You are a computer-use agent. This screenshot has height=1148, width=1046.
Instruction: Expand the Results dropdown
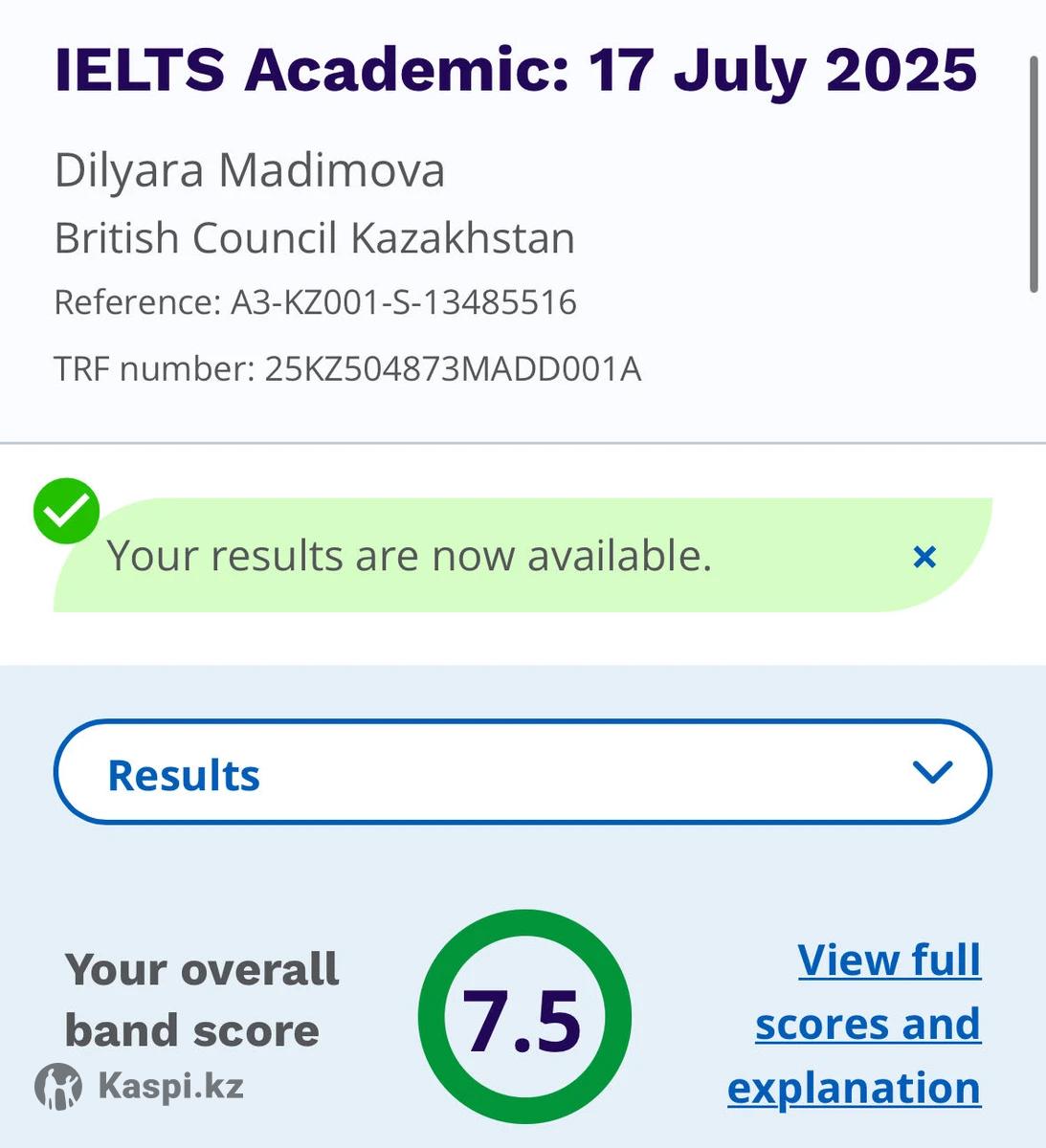tap(523, 773)
